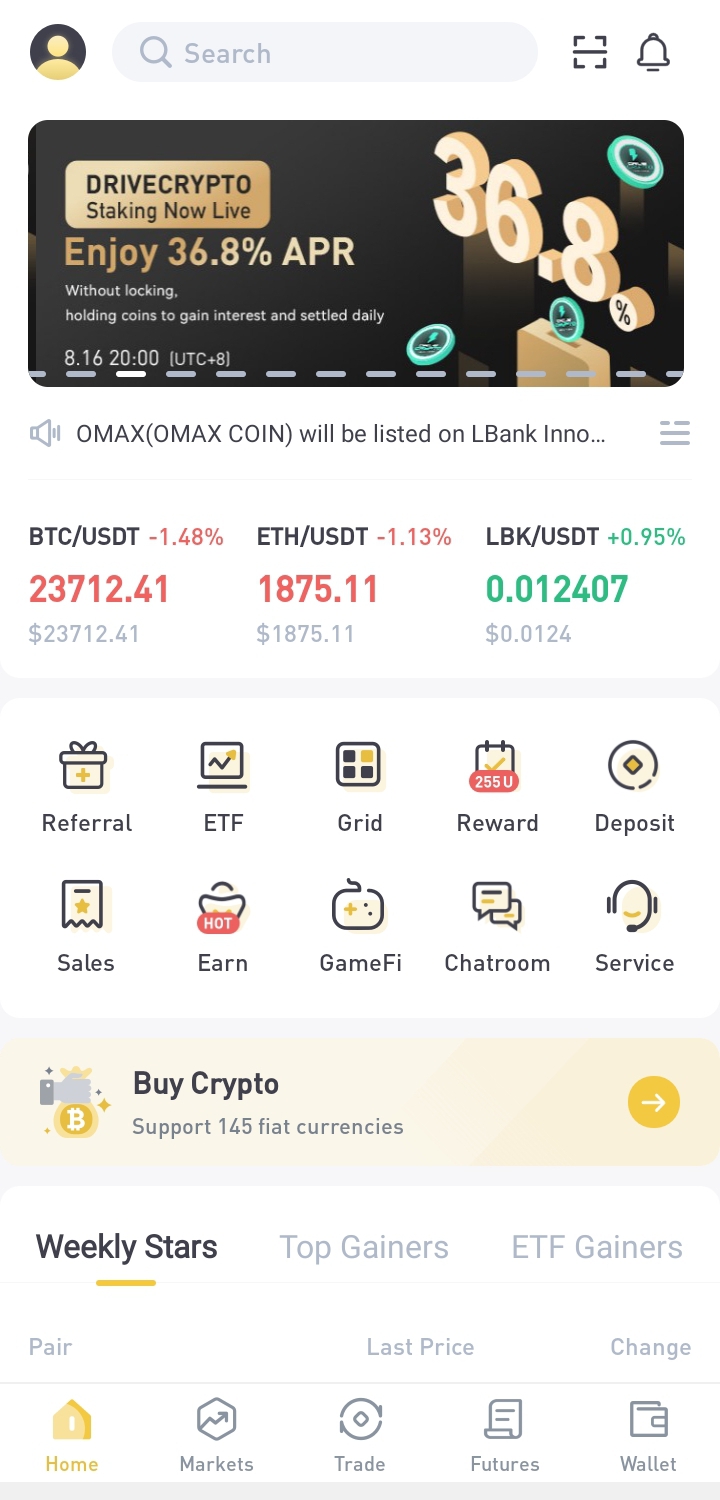Screen dimensions: 720x1500
Task: Switch to the Top Gainers tab
Action: (364, 1247)
